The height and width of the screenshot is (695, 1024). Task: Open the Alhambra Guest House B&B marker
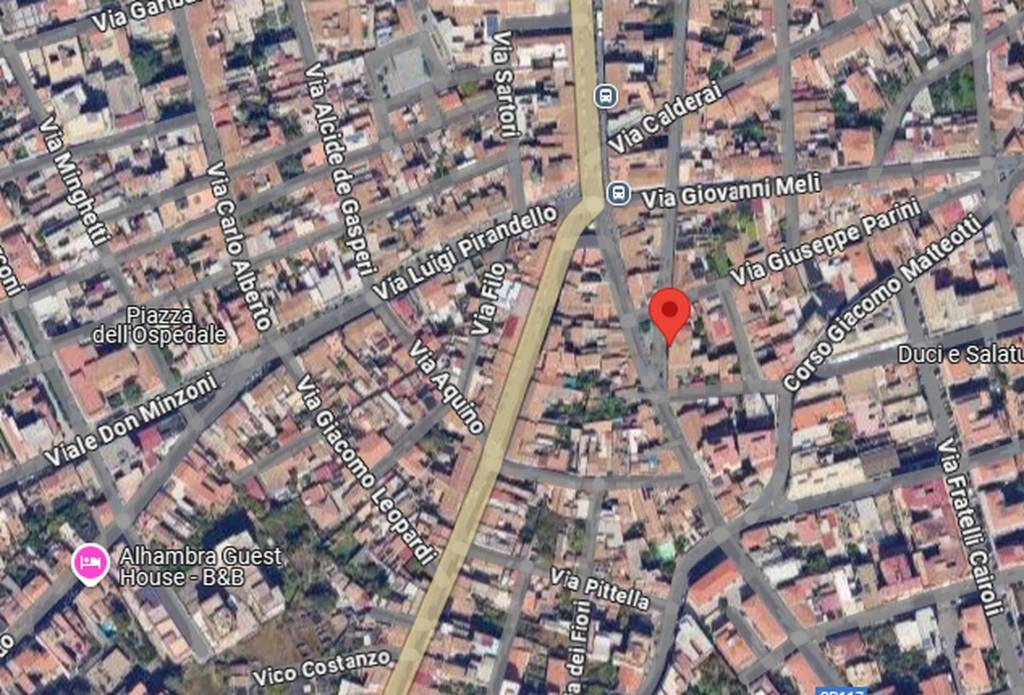90,564
